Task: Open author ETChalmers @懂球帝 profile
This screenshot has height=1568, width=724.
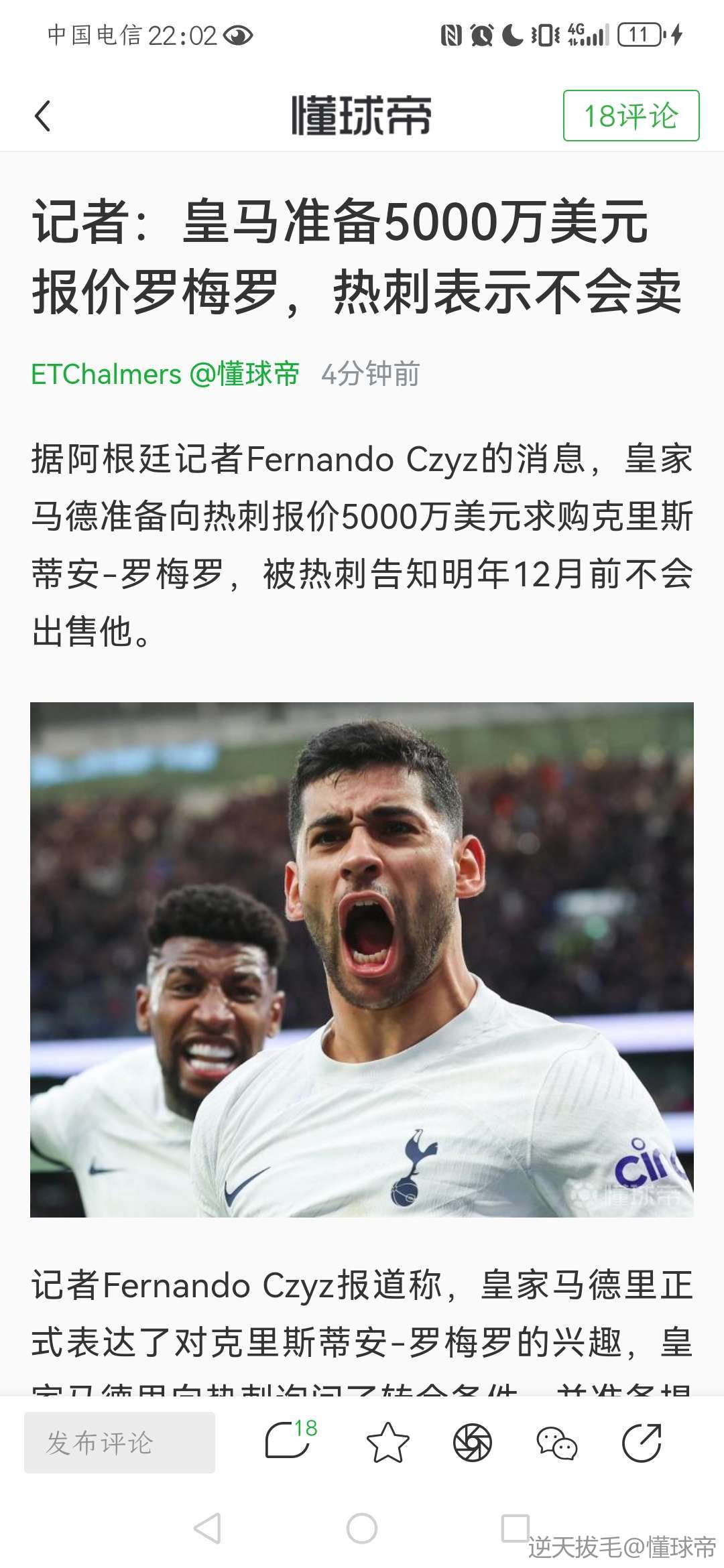Action: pyautogui.click(x=165, y=374)
